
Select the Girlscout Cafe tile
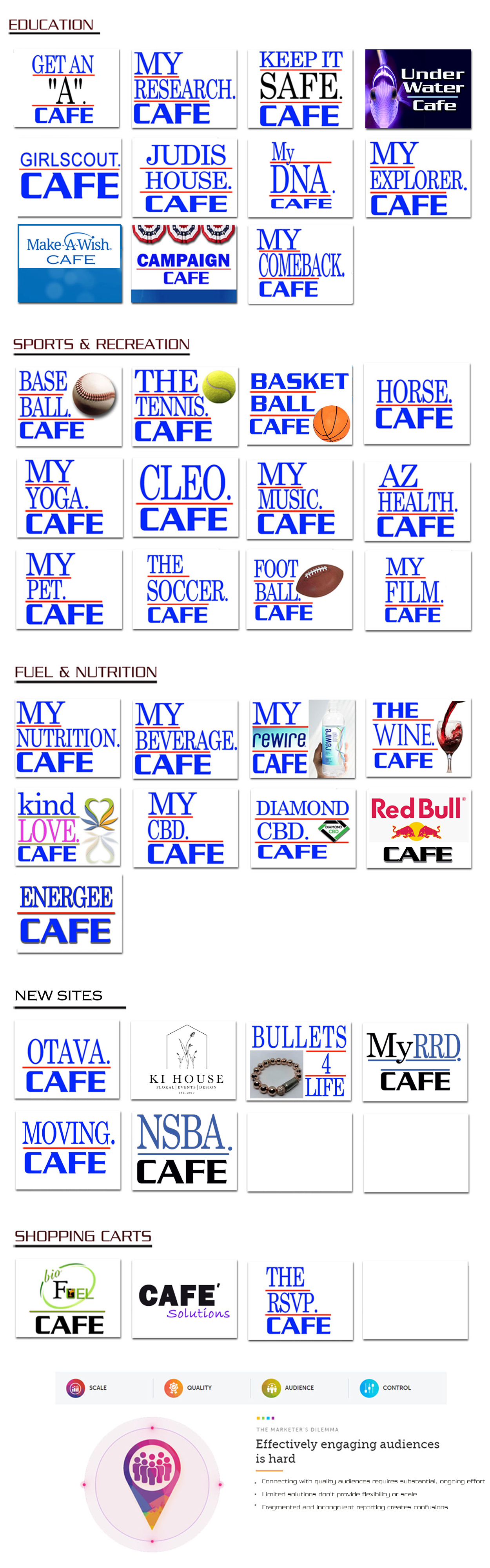click(x=69, y=177)
